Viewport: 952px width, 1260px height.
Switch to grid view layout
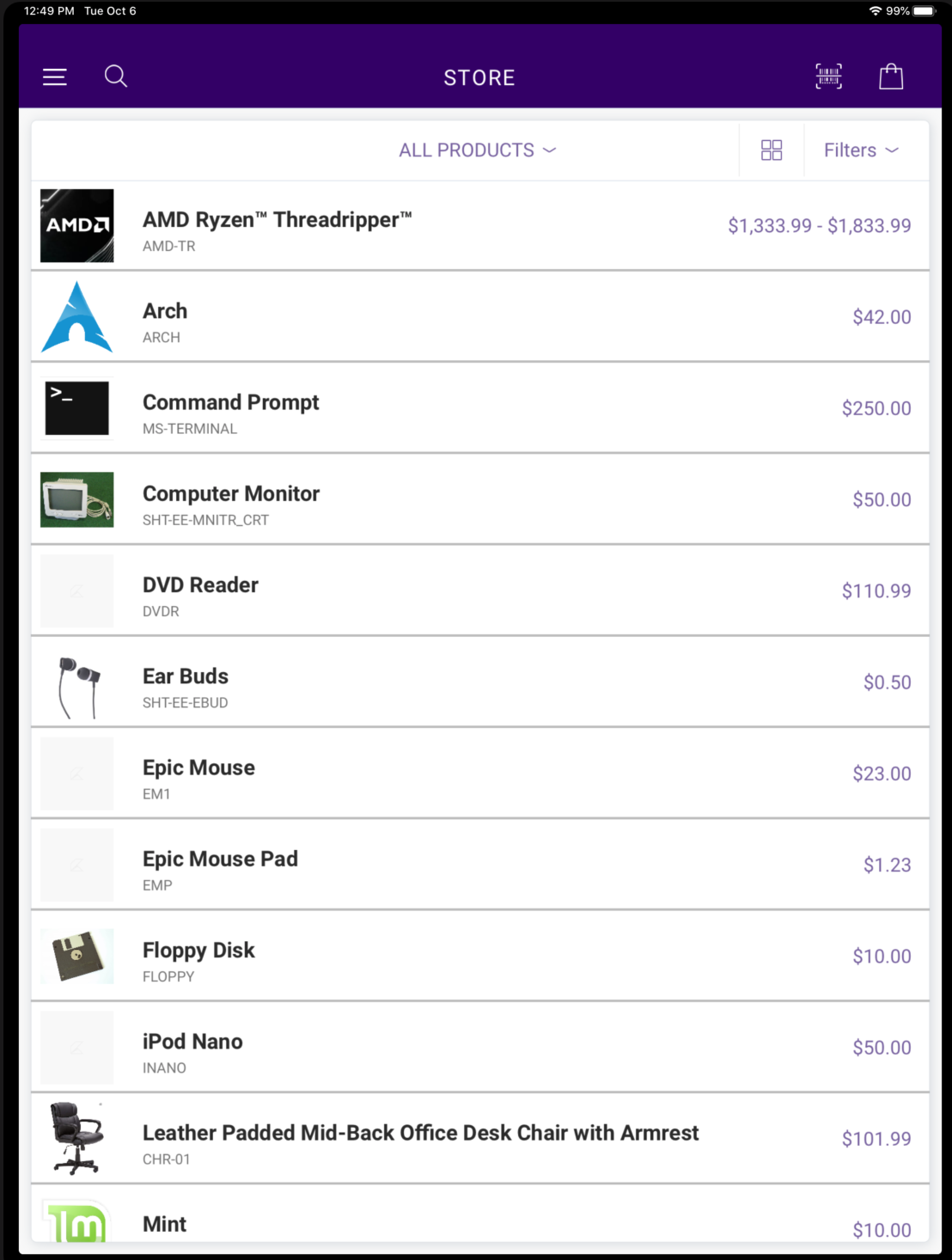coord(772,150)
